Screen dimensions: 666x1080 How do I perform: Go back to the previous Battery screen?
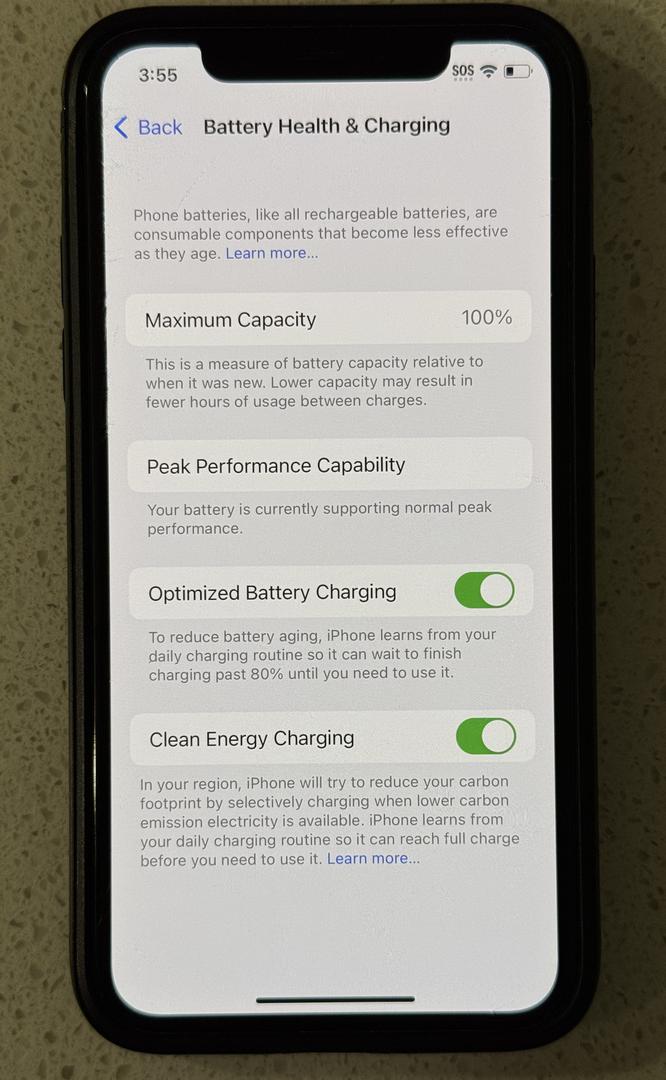tap(148, 127)
